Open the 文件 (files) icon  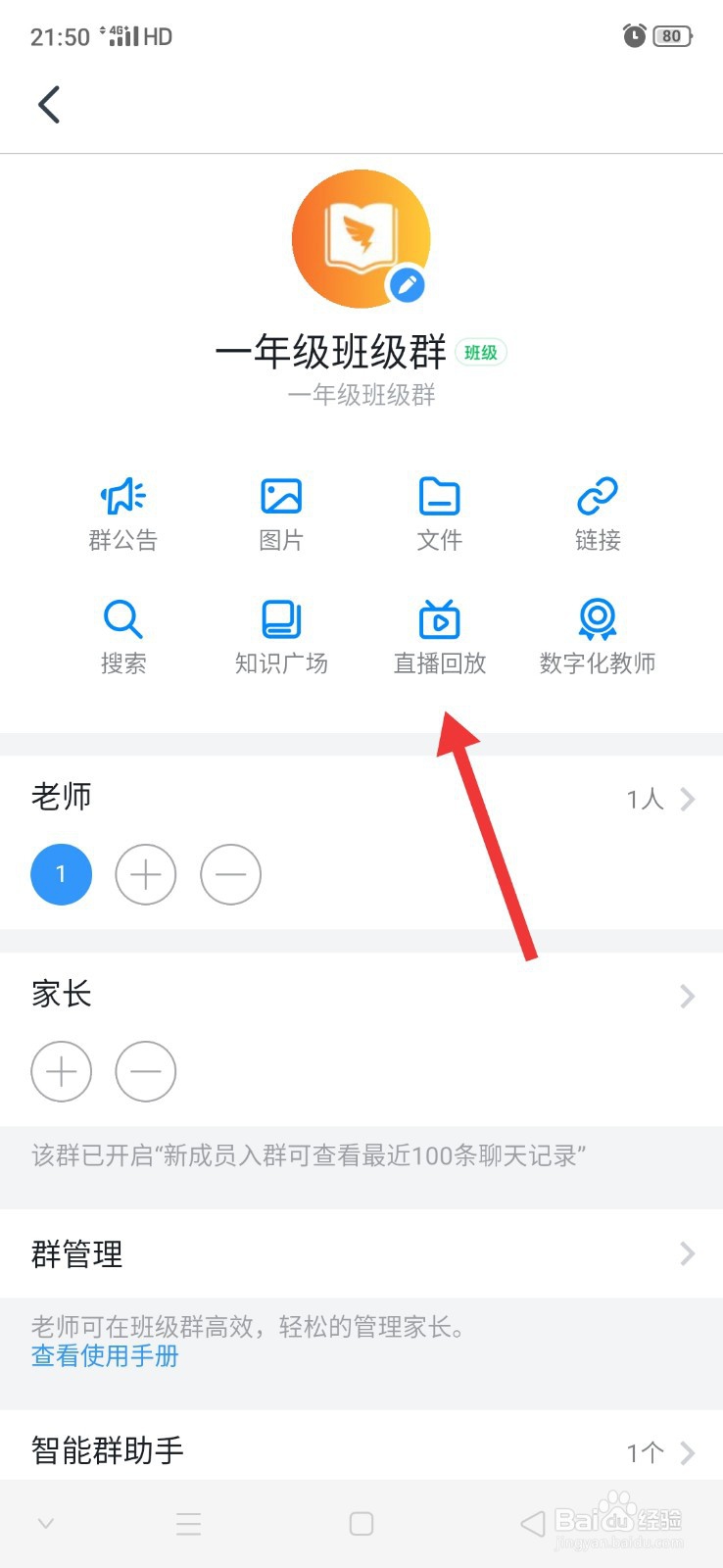pos(439,510)
